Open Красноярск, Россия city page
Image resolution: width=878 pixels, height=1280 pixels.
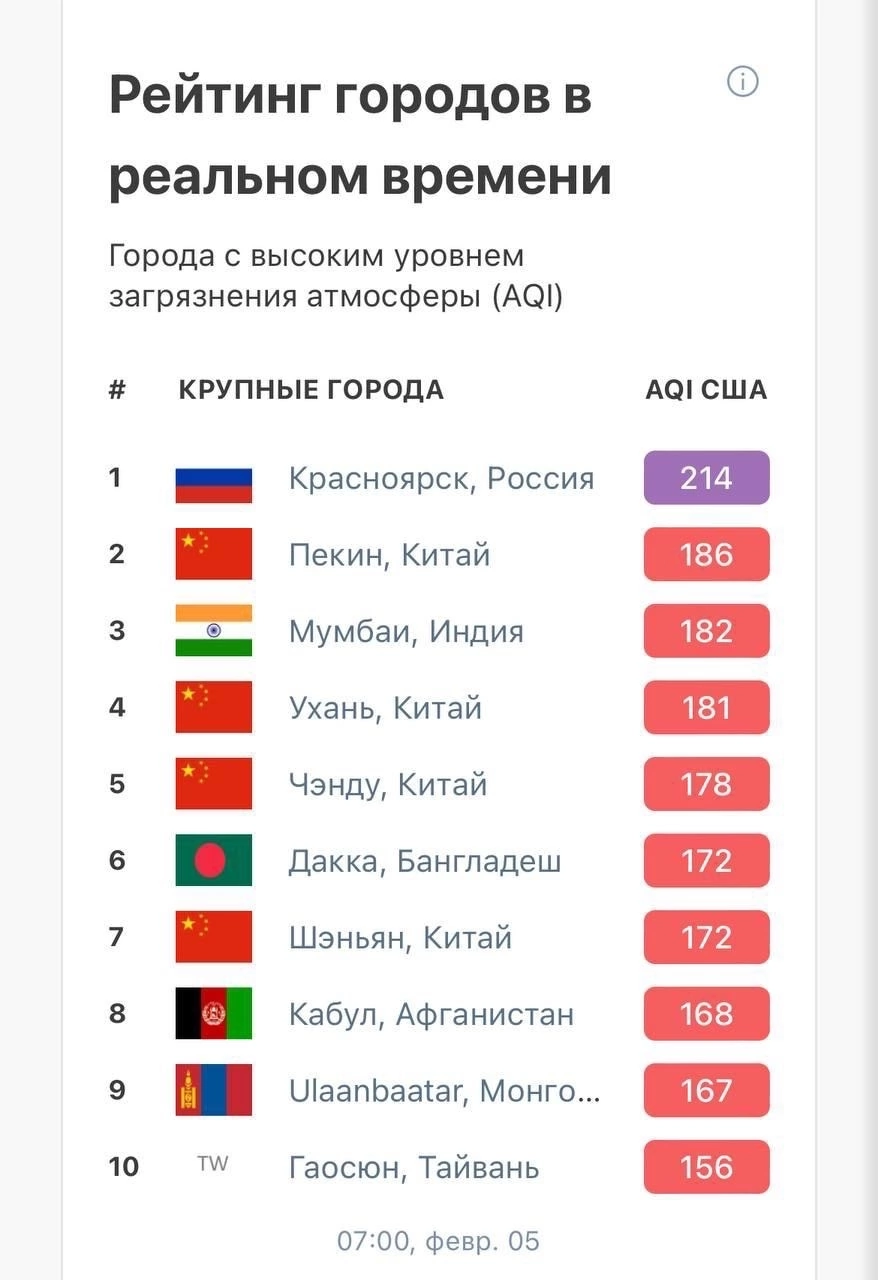click(x=441, y=478)
